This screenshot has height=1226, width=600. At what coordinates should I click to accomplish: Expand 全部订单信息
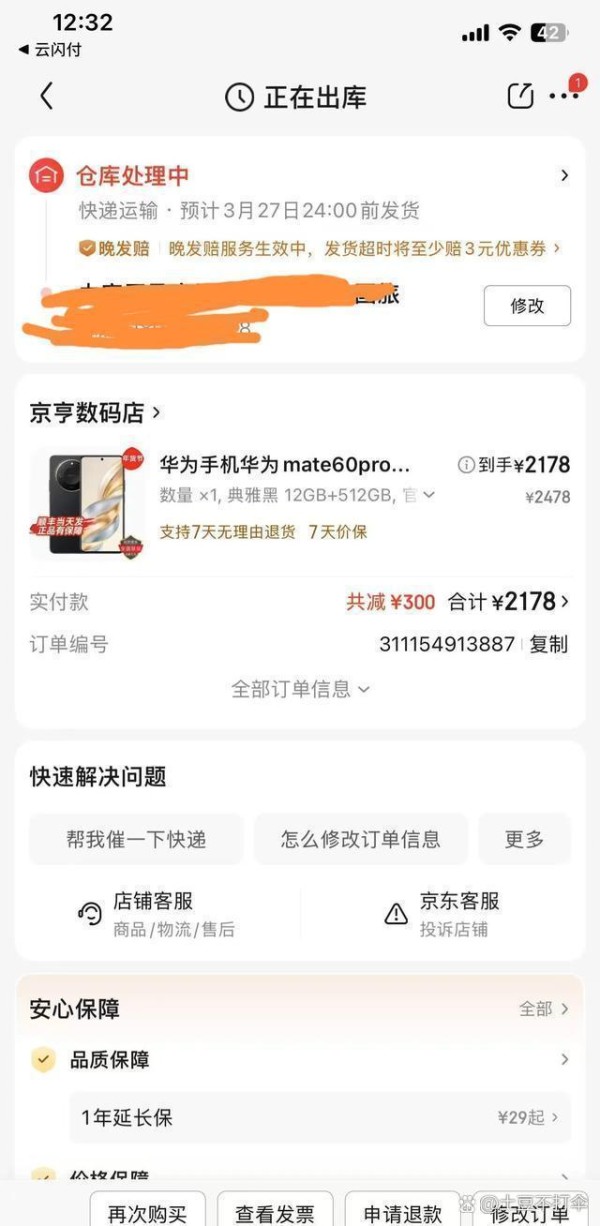[x=300, y=689]
